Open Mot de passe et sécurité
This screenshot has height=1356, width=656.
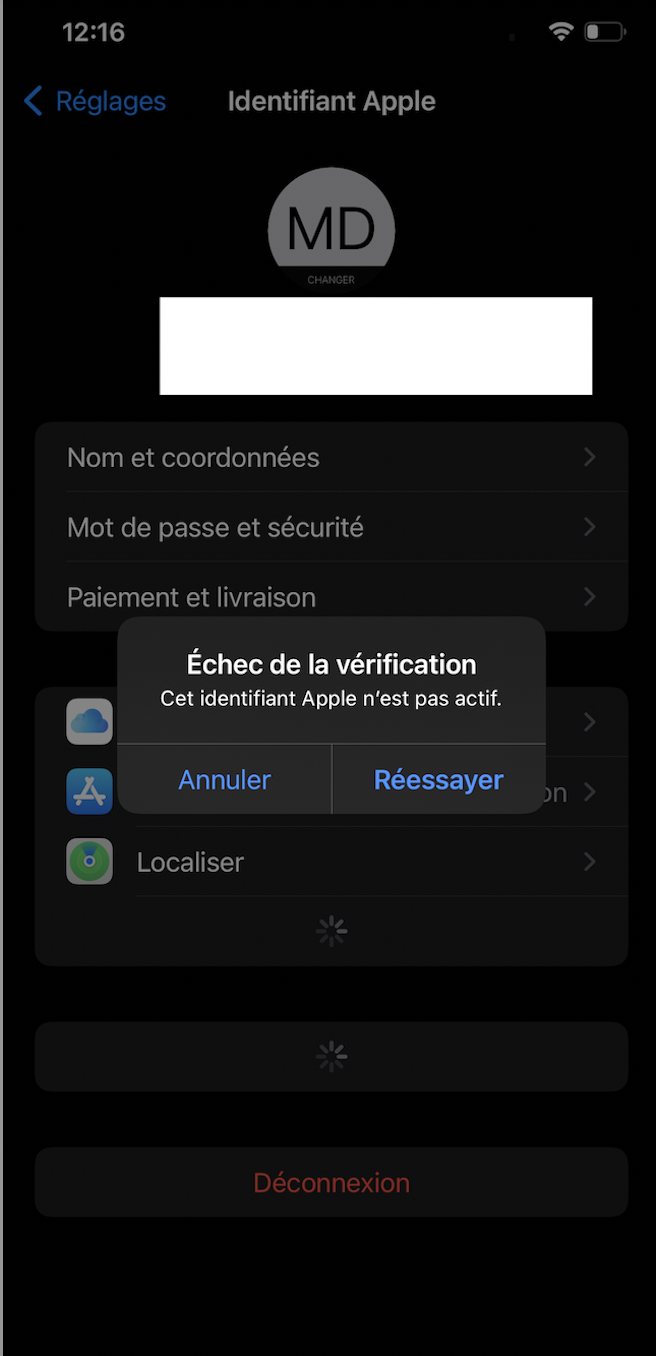(x=331, y=527)
